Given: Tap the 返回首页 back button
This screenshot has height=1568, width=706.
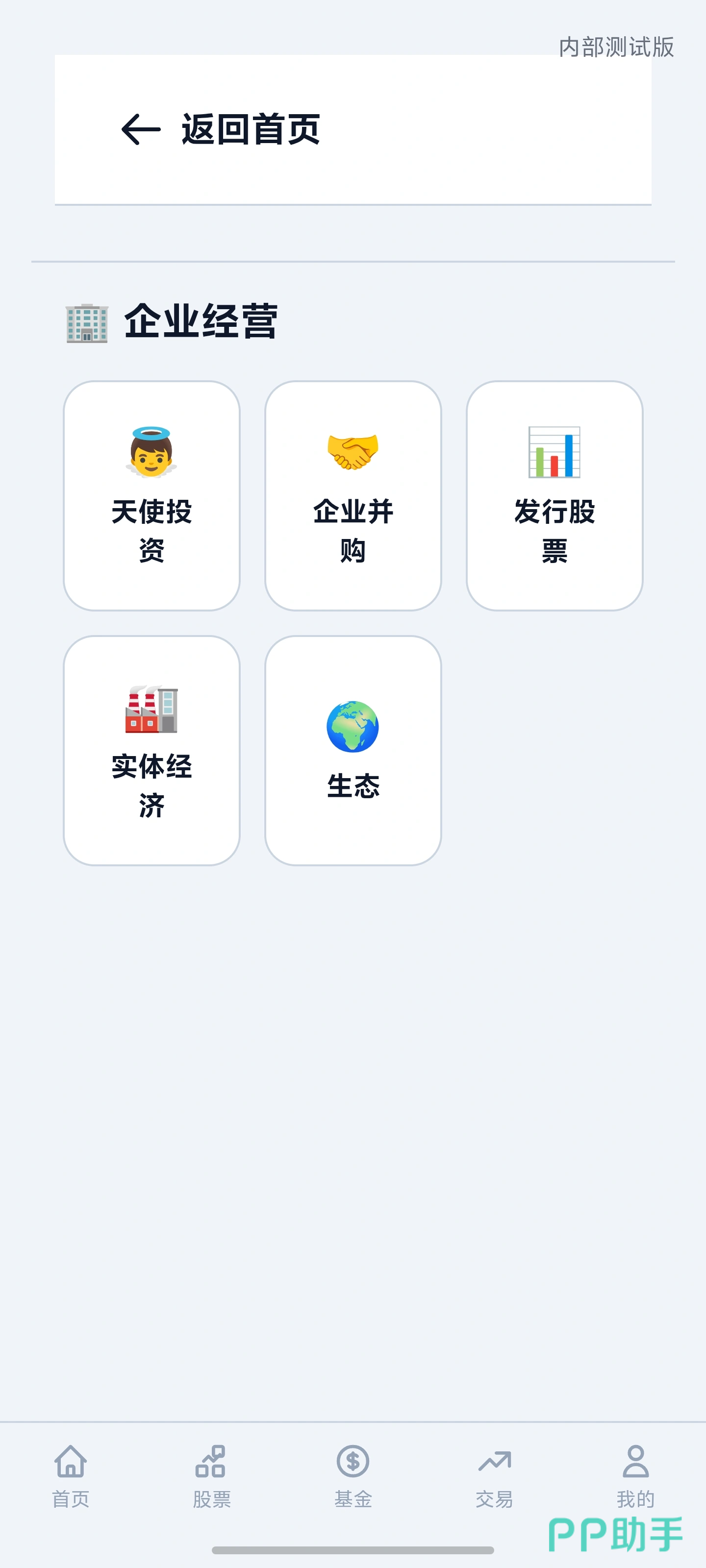Looking at the screenshot, I should pos(221,129).
